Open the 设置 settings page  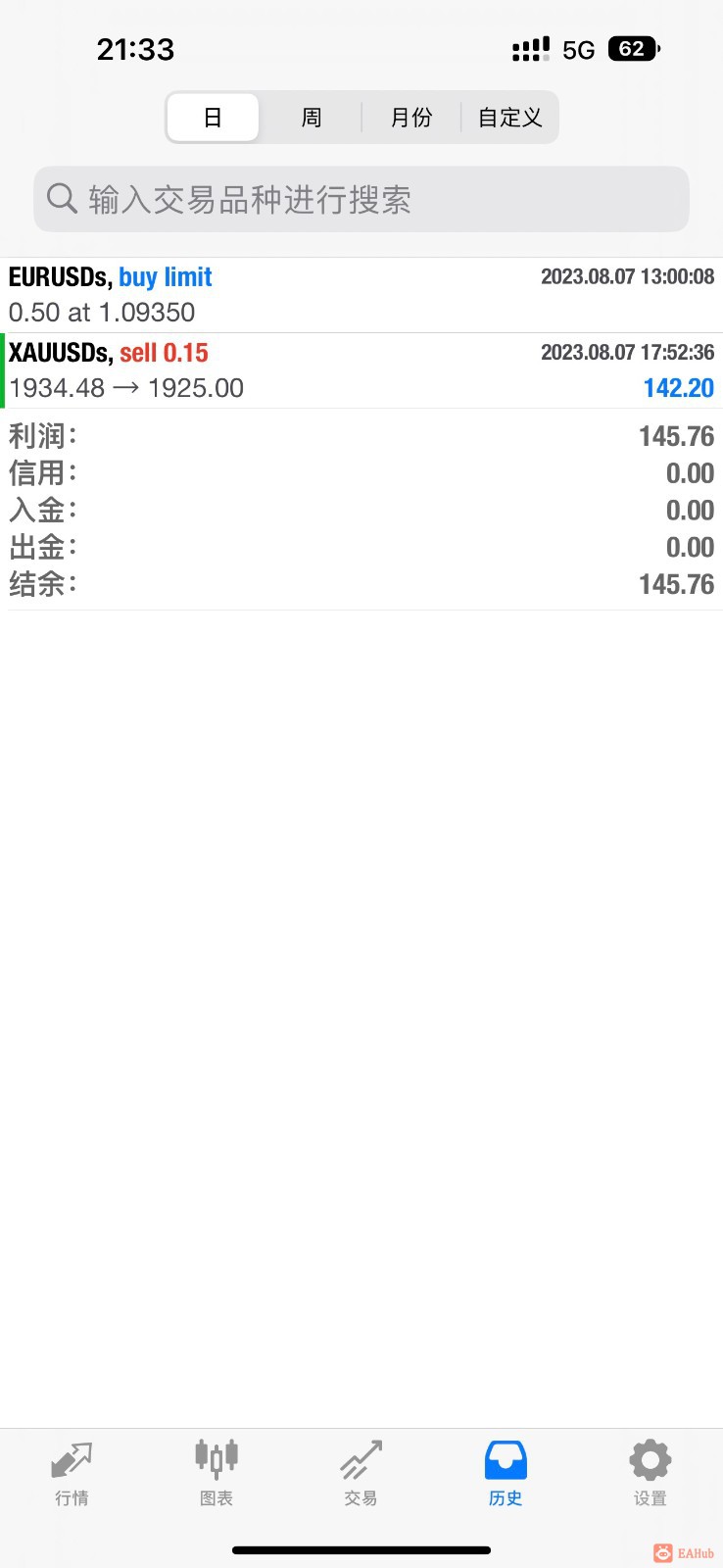(650, 1470)
